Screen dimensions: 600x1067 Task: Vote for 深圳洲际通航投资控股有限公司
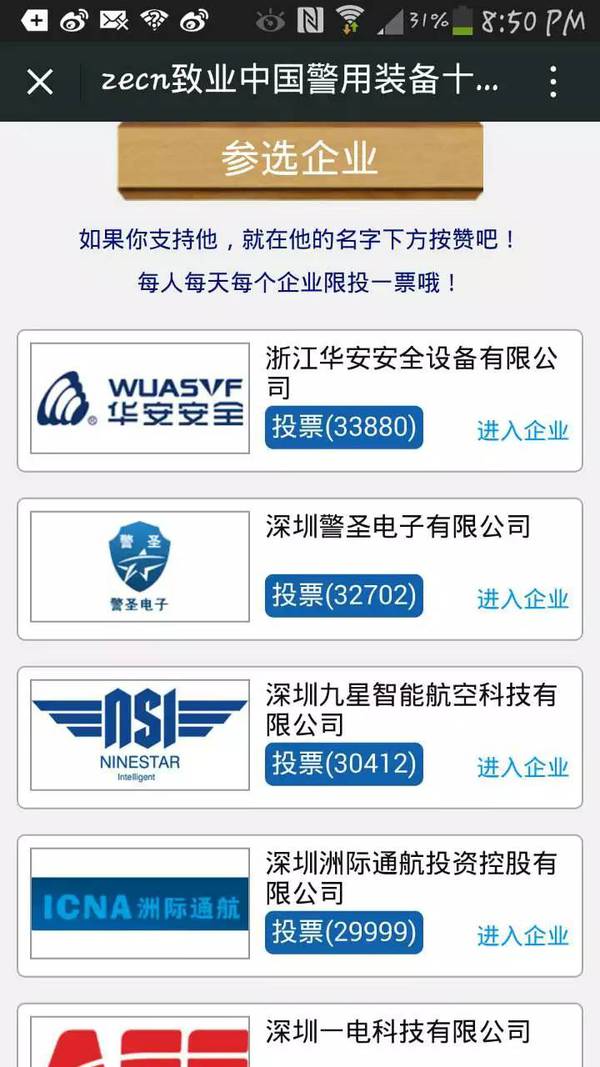click(344, 933)
